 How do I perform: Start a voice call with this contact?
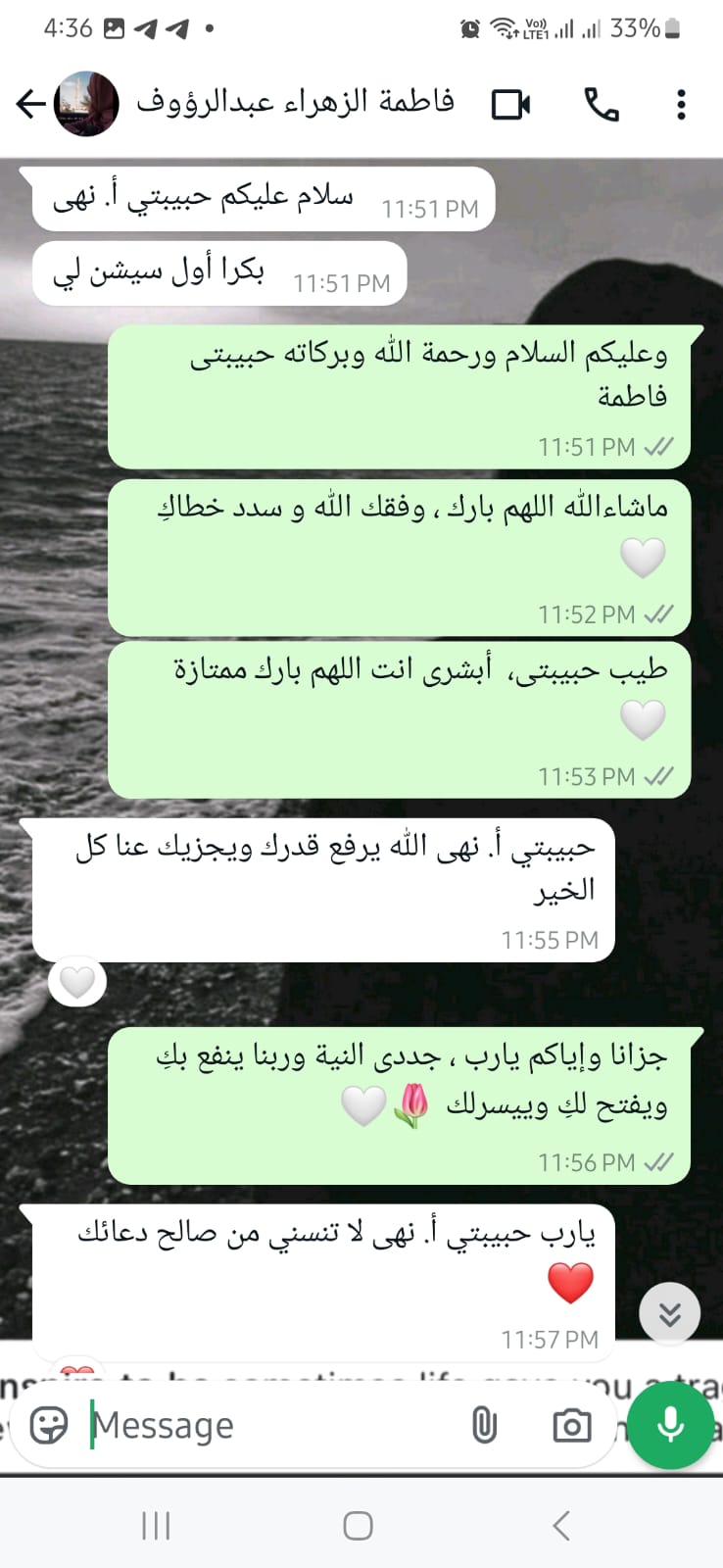pos(601,104)
